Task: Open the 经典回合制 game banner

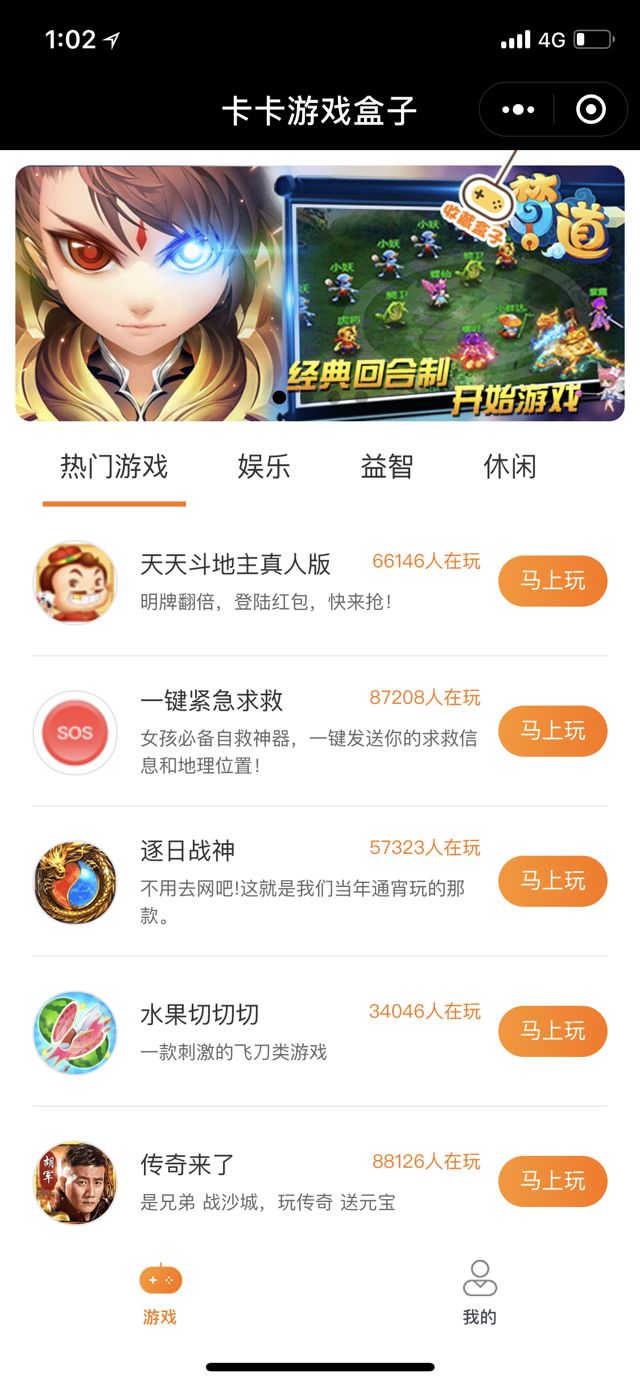Action: point(320,293)
